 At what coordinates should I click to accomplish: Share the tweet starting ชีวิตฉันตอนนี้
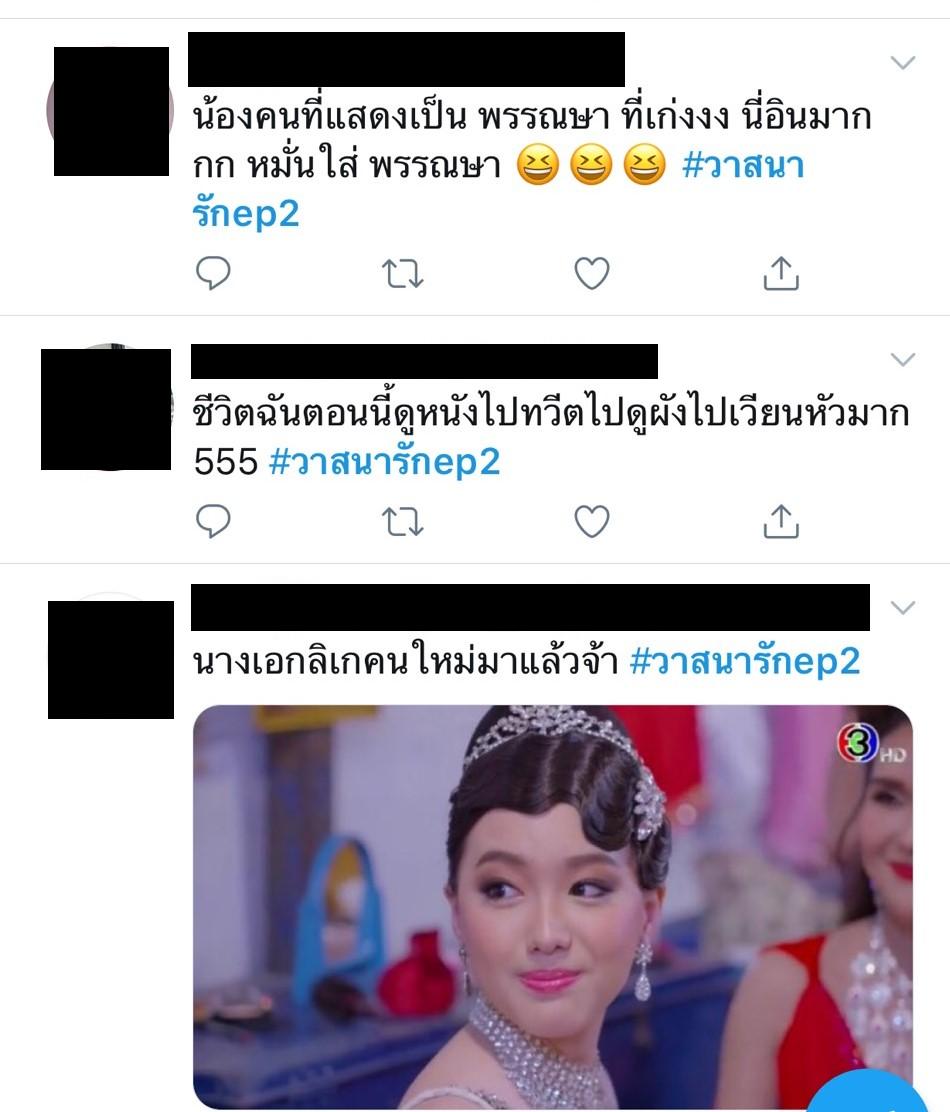point(782,520)
